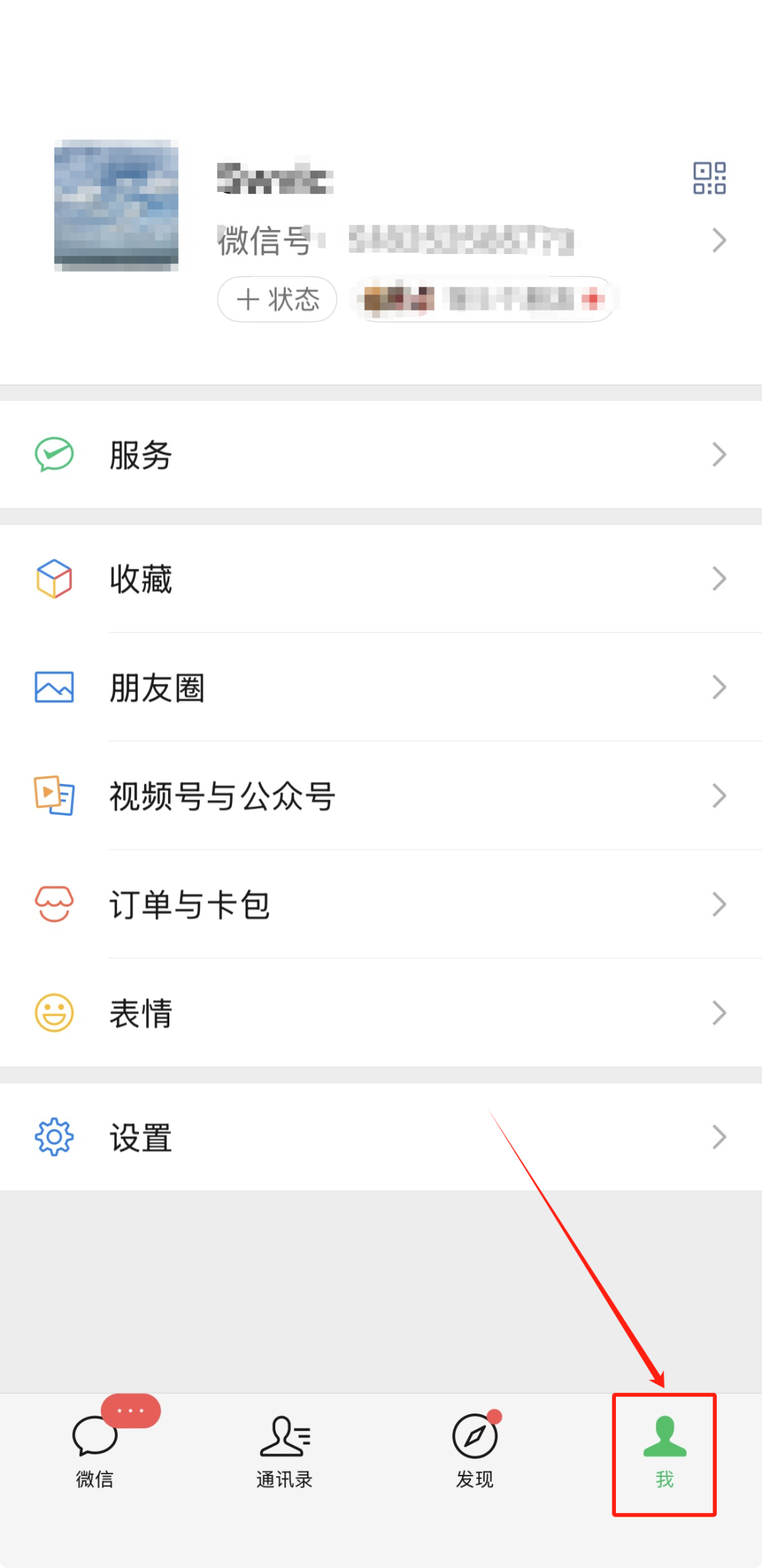Open profile details via the 微信号 chevron
This screenshot has width=762, height=1568.
pos(719,241)
